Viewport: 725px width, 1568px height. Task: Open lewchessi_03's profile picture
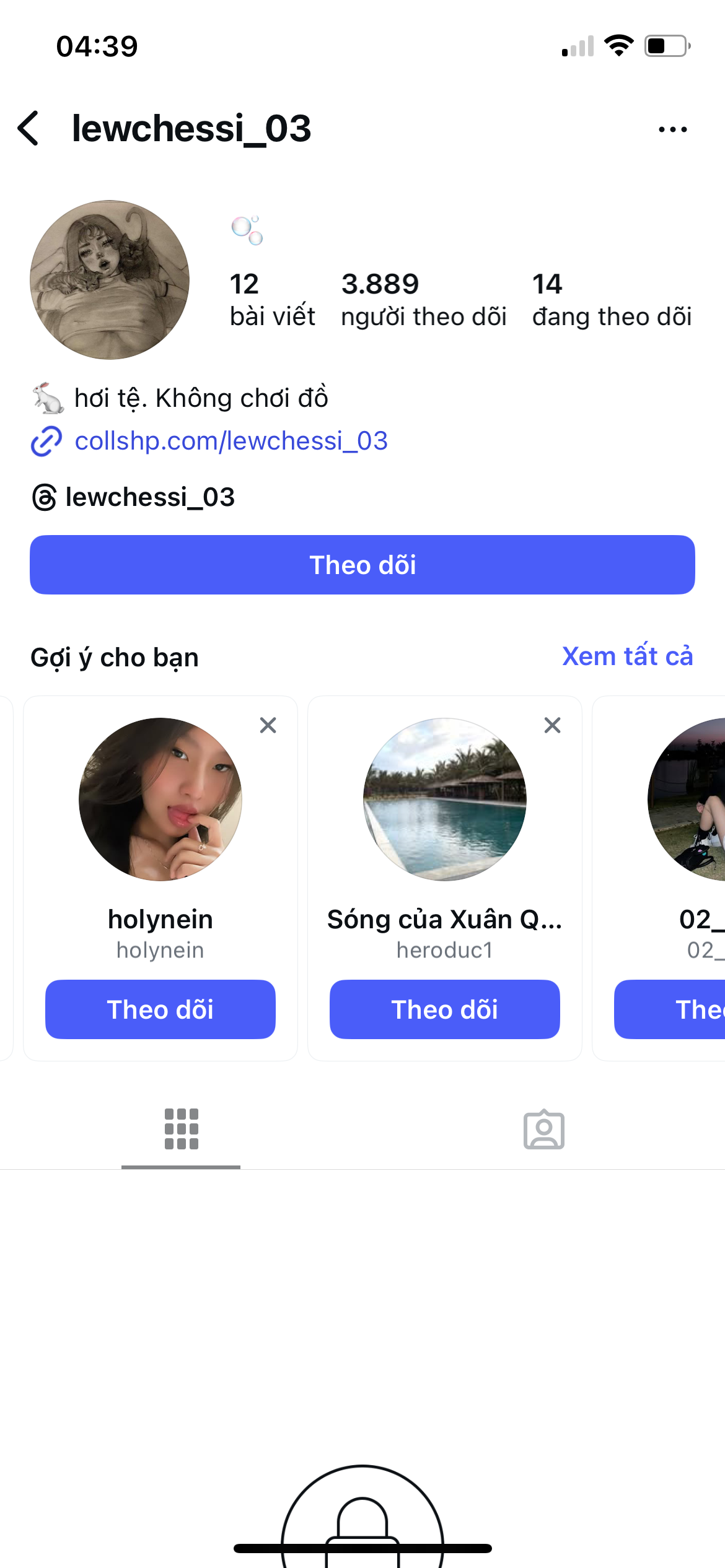coord(110,279)
